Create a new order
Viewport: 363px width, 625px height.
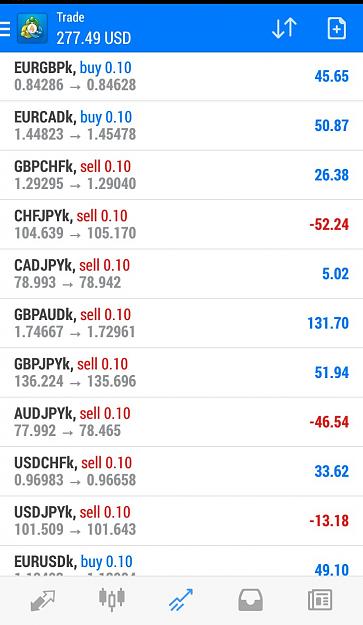pos(337,28)
